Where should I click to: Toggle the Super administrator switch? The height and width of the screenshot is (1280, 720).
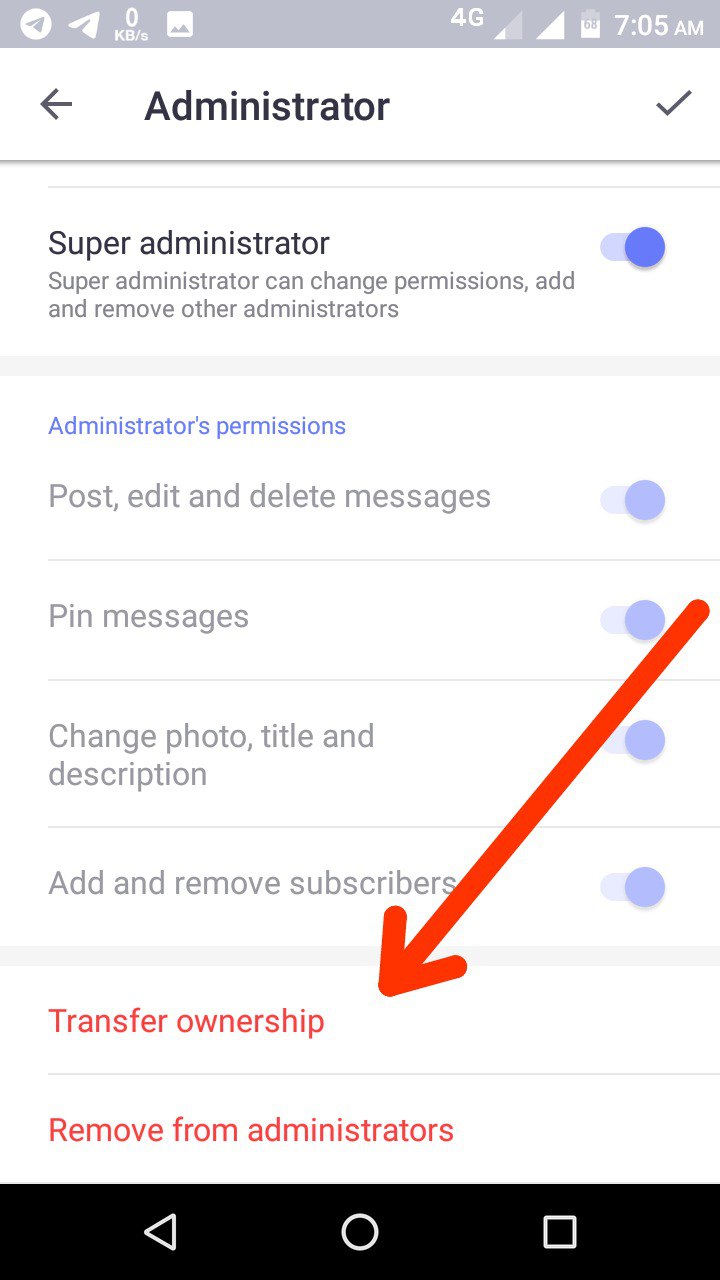point(633,248)
